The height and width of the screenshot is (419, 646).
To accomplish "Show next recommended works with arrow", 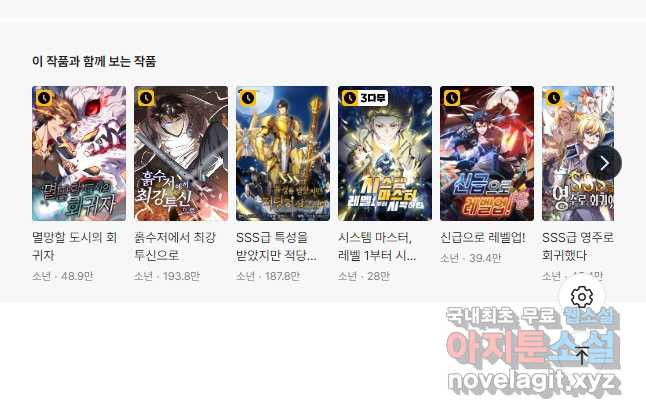I will click(604, 163).
